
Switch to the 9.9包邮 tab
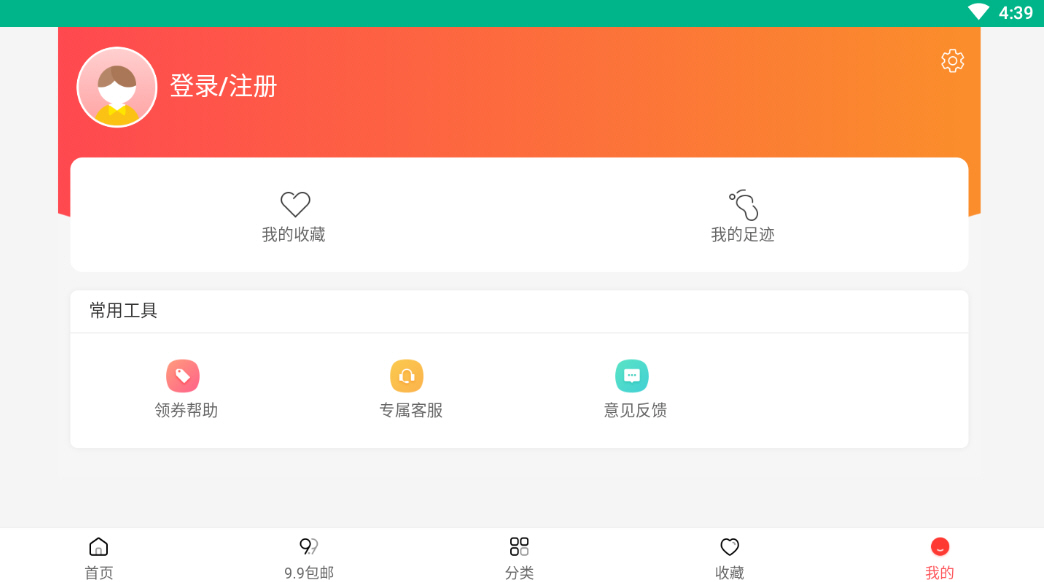coord(309,557)
